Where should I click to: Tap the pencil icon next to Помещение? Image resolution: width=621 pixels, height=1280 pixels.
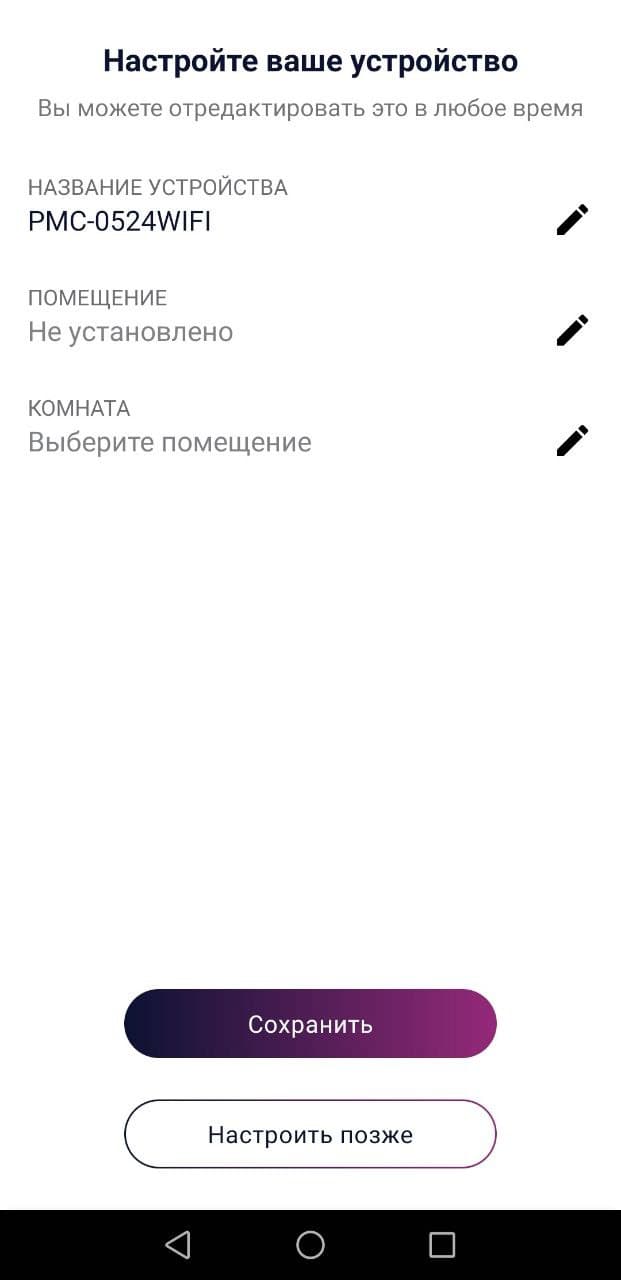click(572, 330)
